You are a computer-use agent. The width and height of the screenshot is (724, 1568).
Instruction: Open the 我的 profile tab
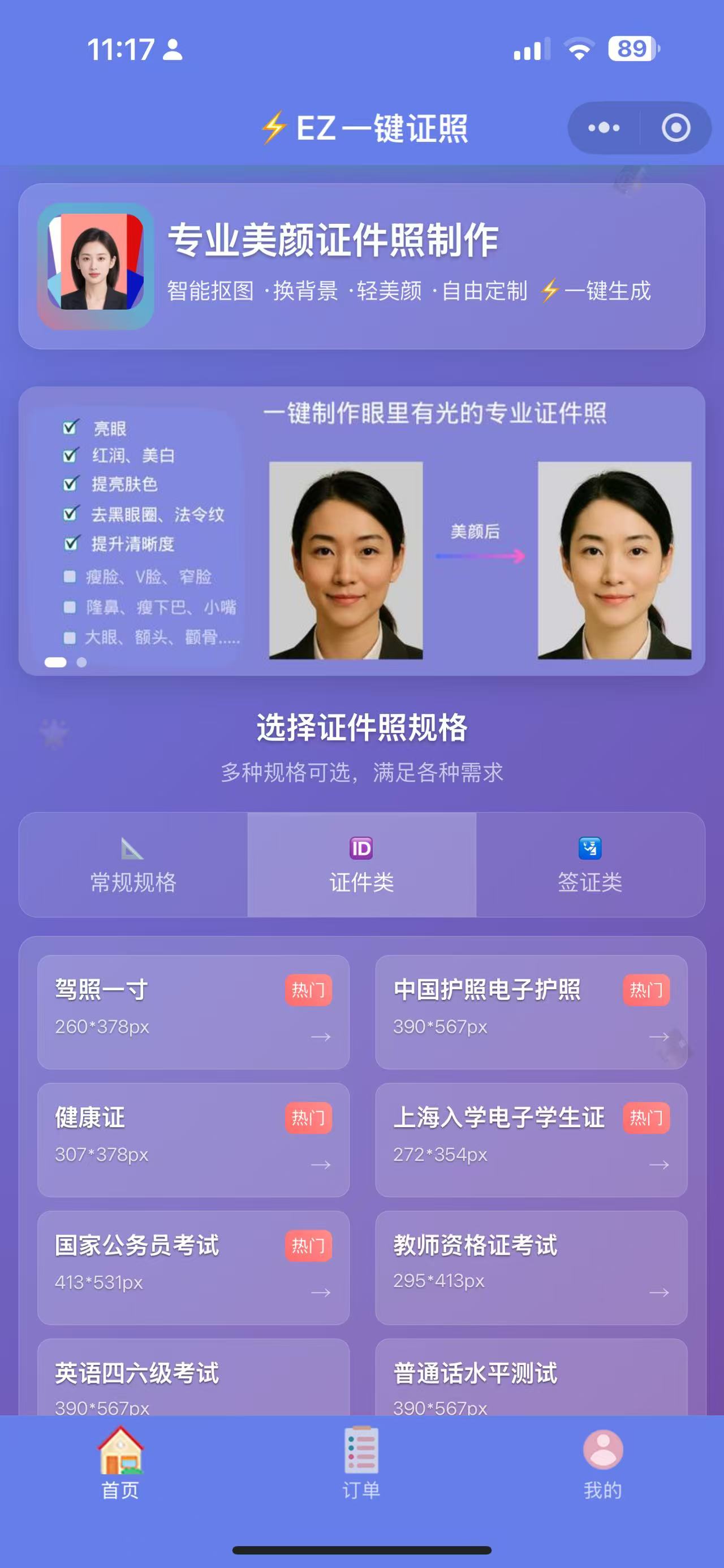click(x=603, y=1464)
